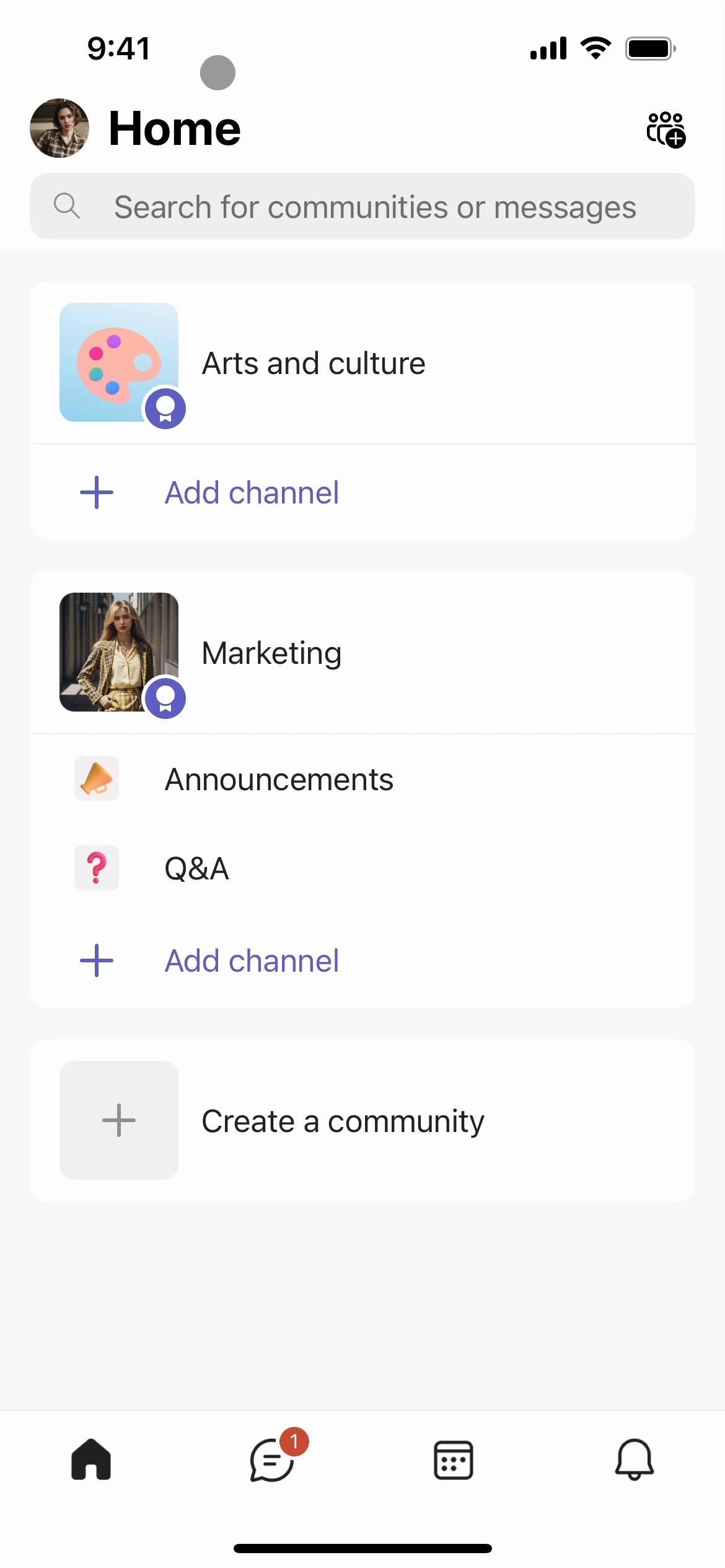Viewport: 725px width, 1568px height.
Task: Switch to the Chat tab
Action: coord(272,1459)
